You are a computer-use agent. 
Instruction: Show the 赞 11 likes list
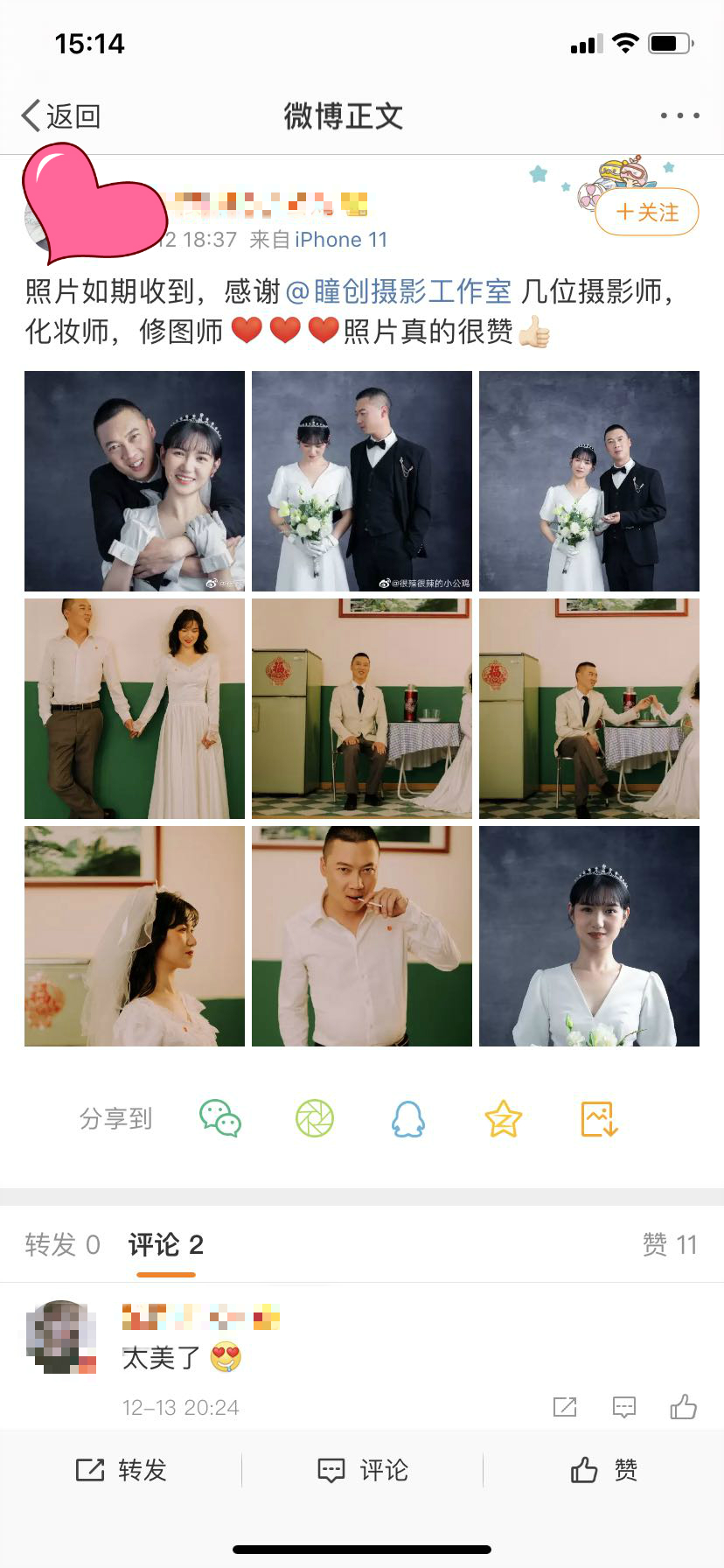point(669,1244)
